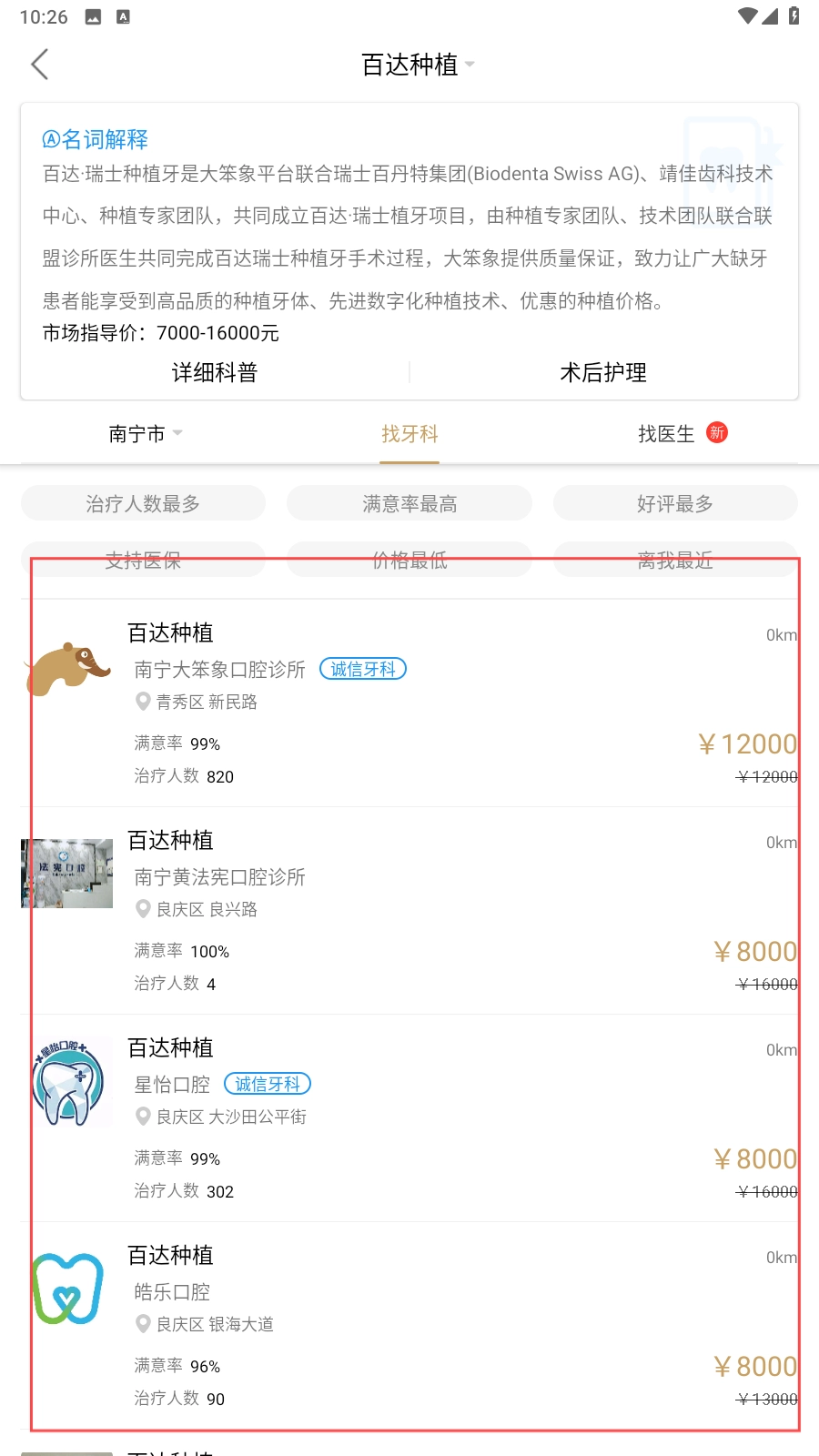Sort by 价格最低
The image size is (819, 1456).
click(409, 561)
